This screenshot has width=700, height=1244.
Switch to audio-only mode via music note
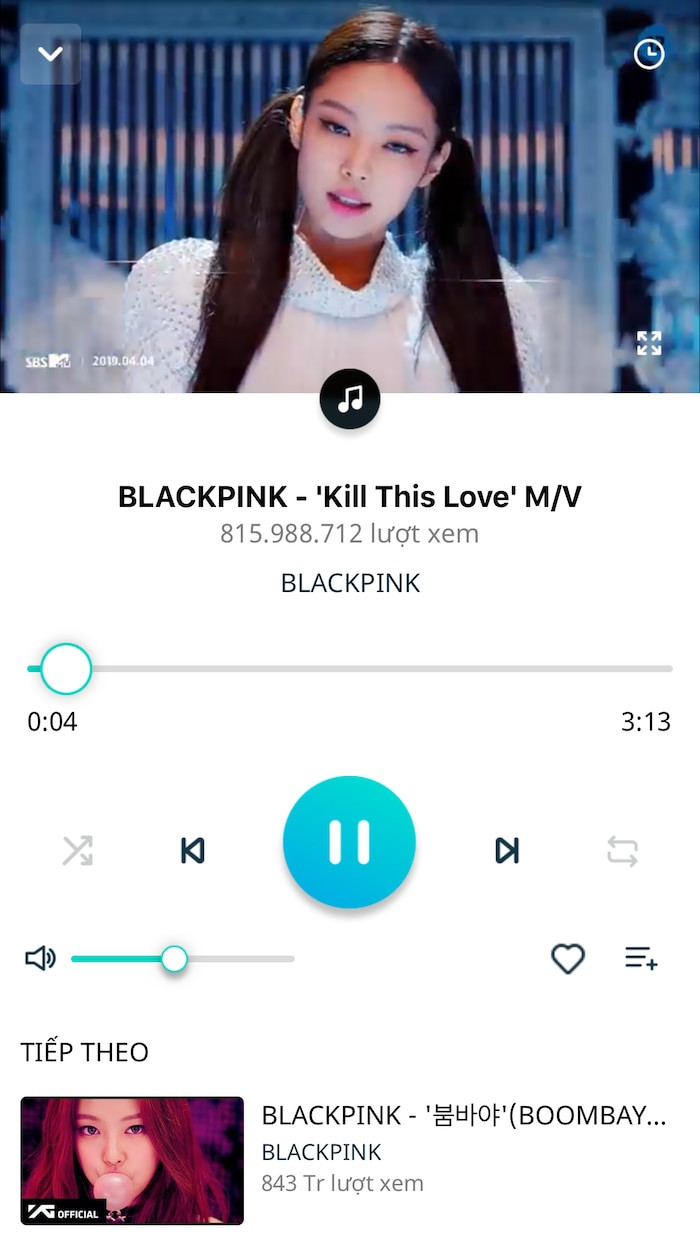(349, 399)
